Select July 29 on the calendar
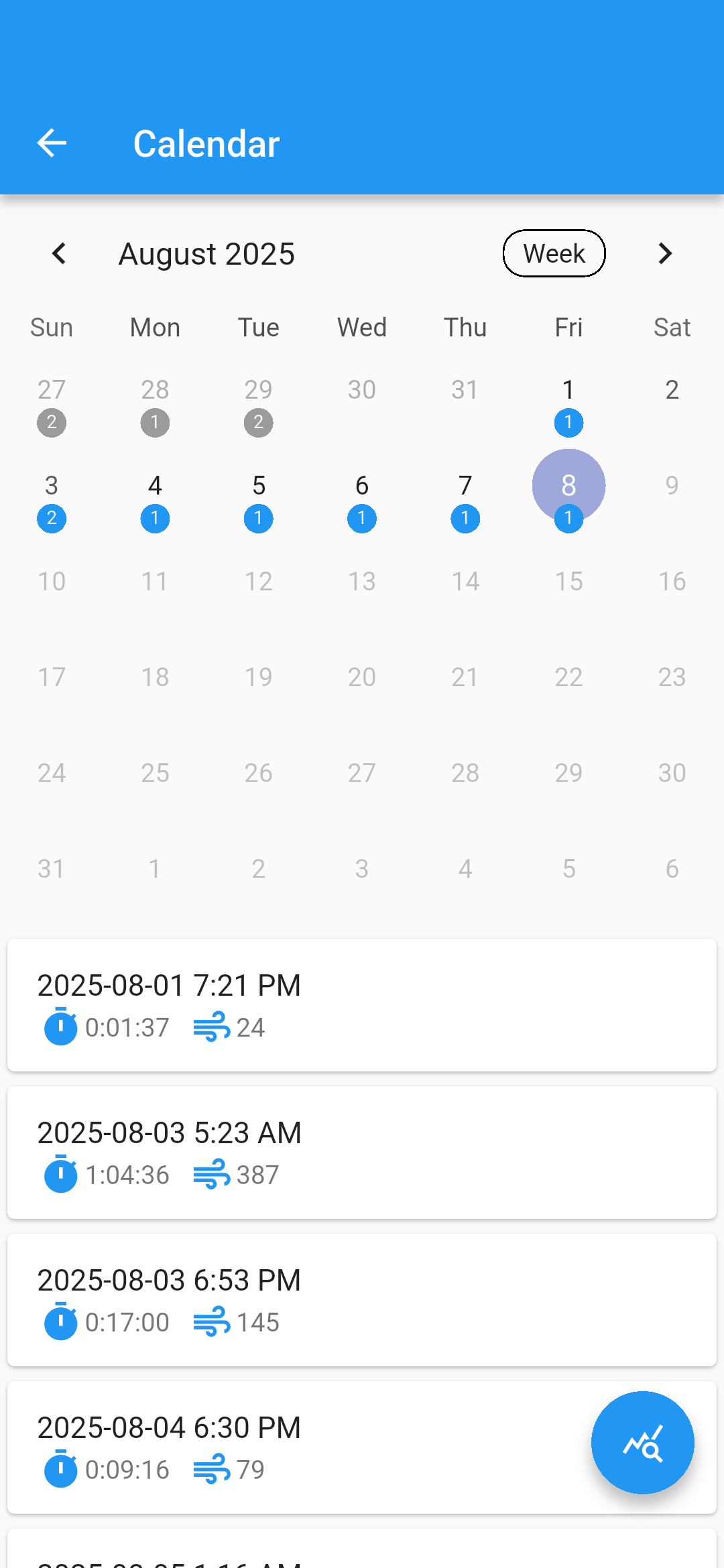 point(259,402)
